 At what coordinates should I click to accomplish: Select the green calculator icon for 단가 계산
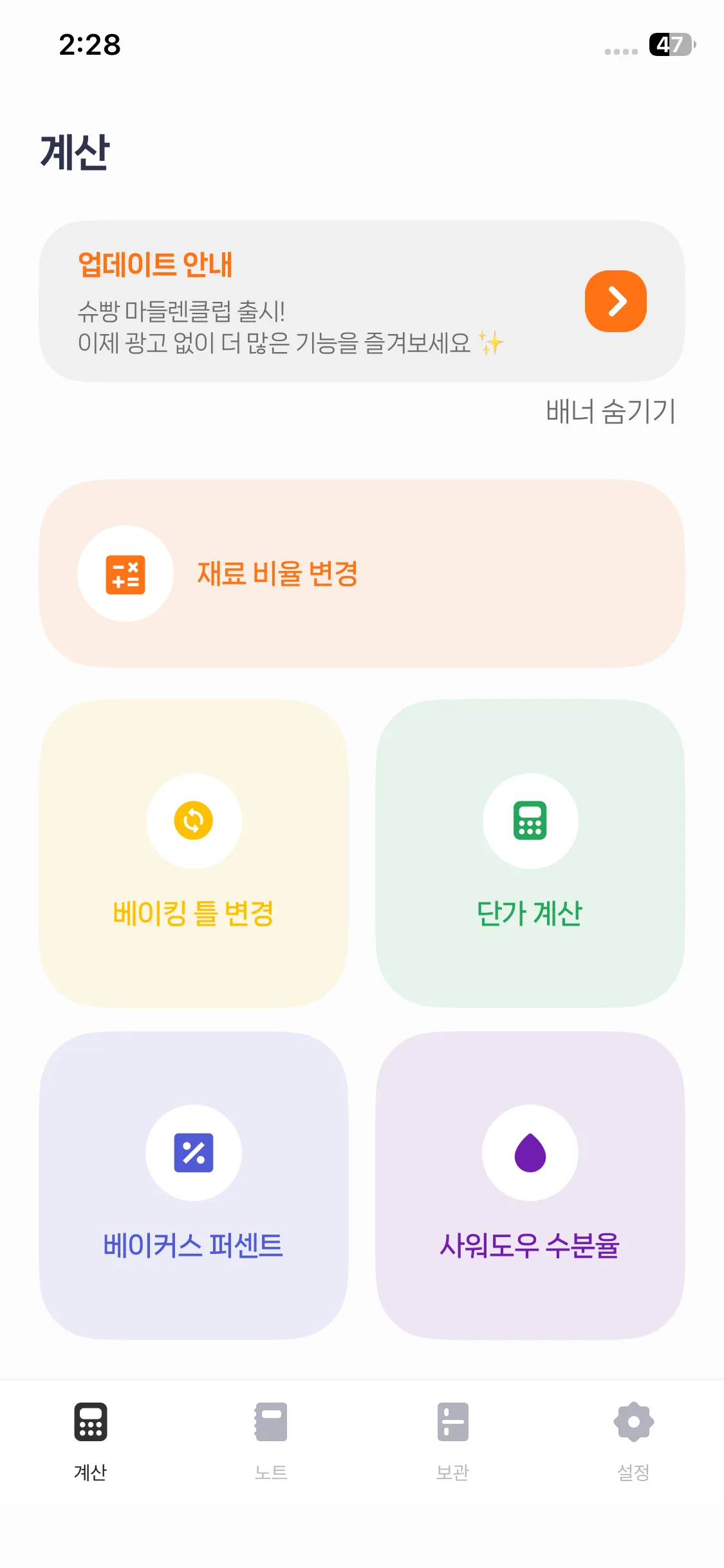click(x=530, y=821)
